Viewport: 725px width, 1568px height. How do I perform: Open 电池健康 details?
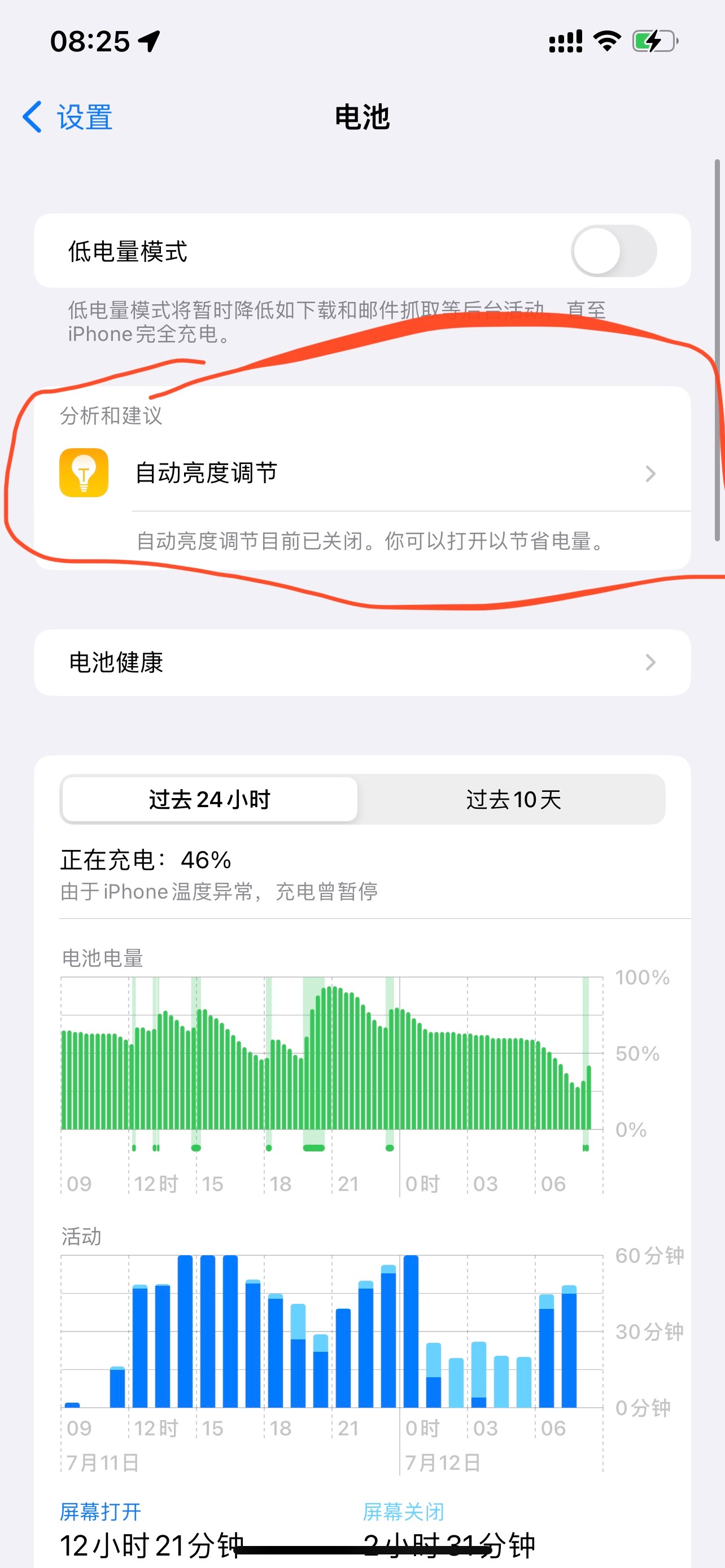tap(361, 662)
